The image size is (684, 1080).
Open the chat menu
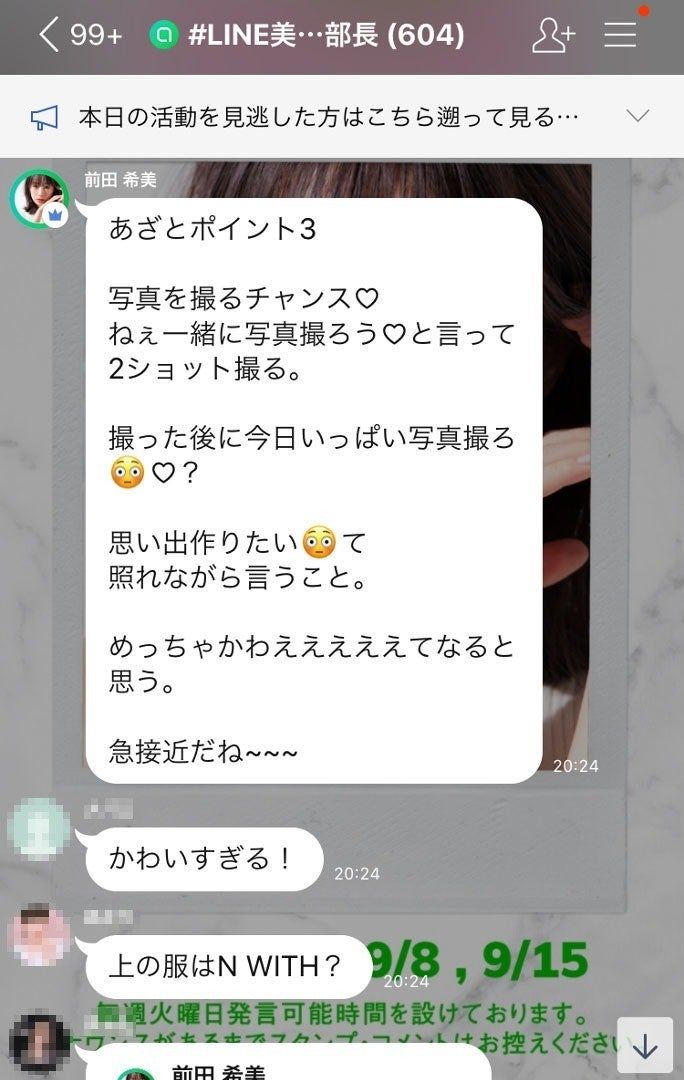[620, 36]
